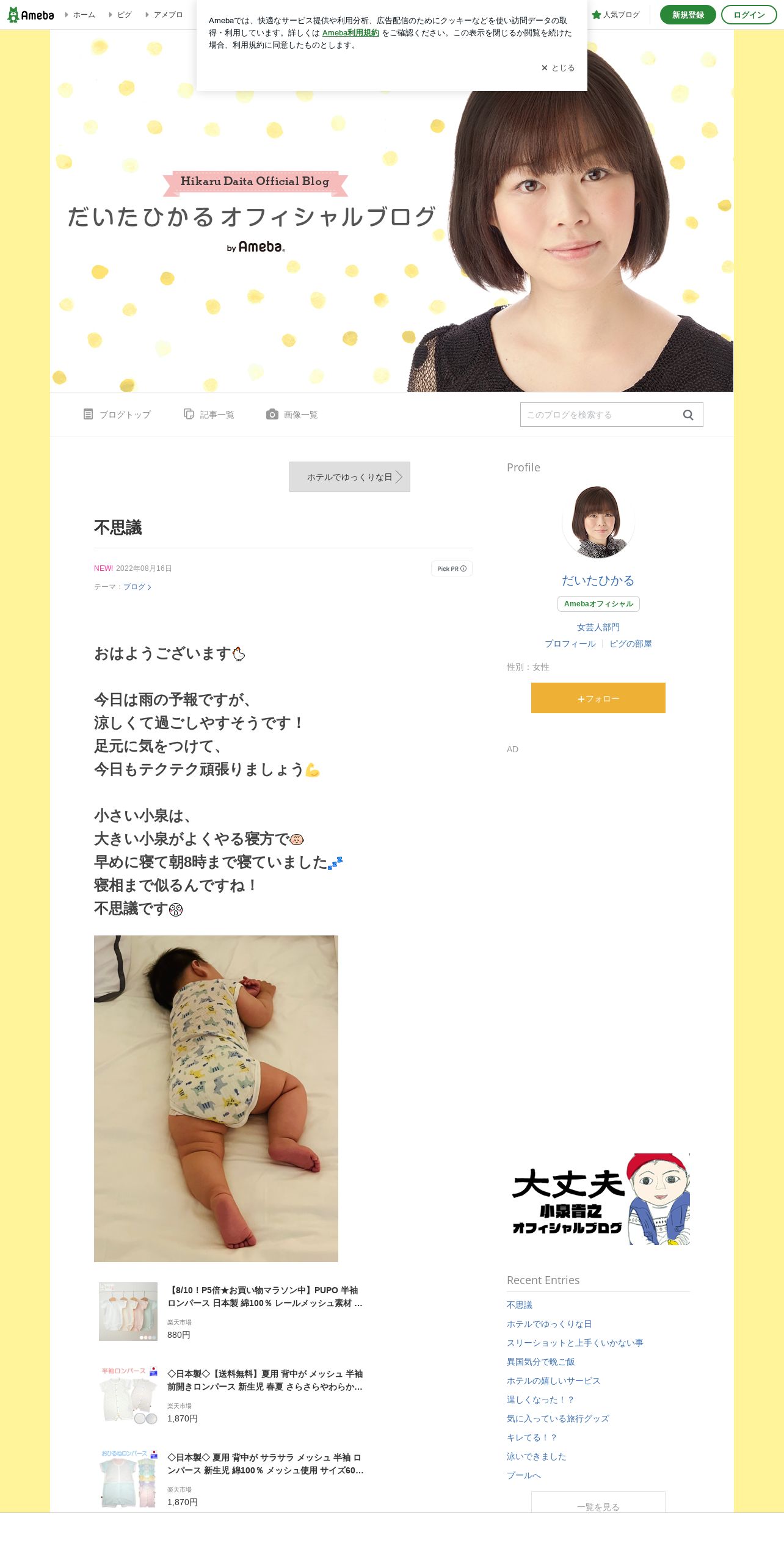Screen dimensions: 784x1568
Task: Go to ブログトップ
Action: pos(117,415)
